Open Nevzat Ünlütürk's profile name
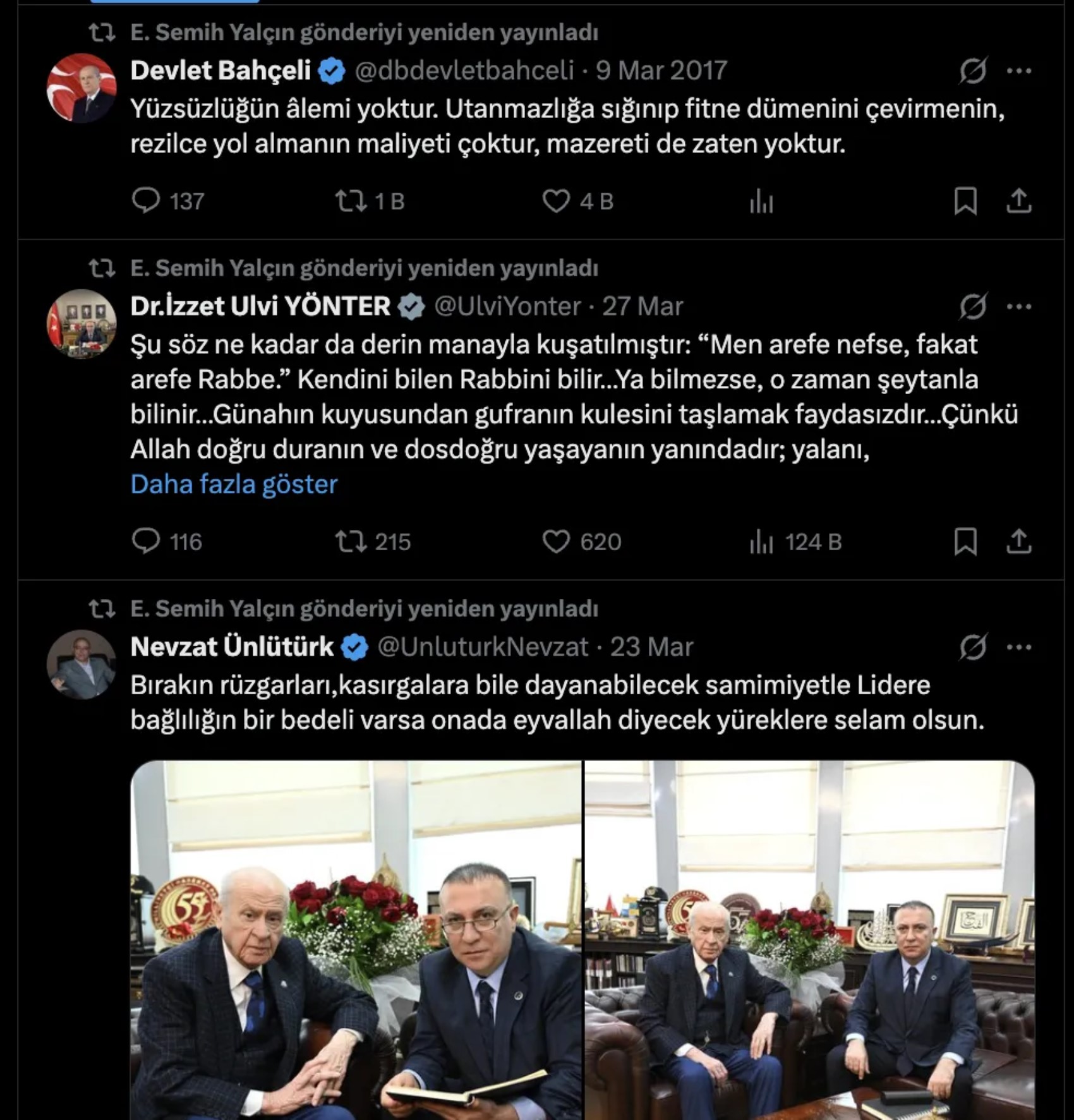The height and width of the screenshot is (1120, 1074). pyautogui.click(x=232, y=647)
